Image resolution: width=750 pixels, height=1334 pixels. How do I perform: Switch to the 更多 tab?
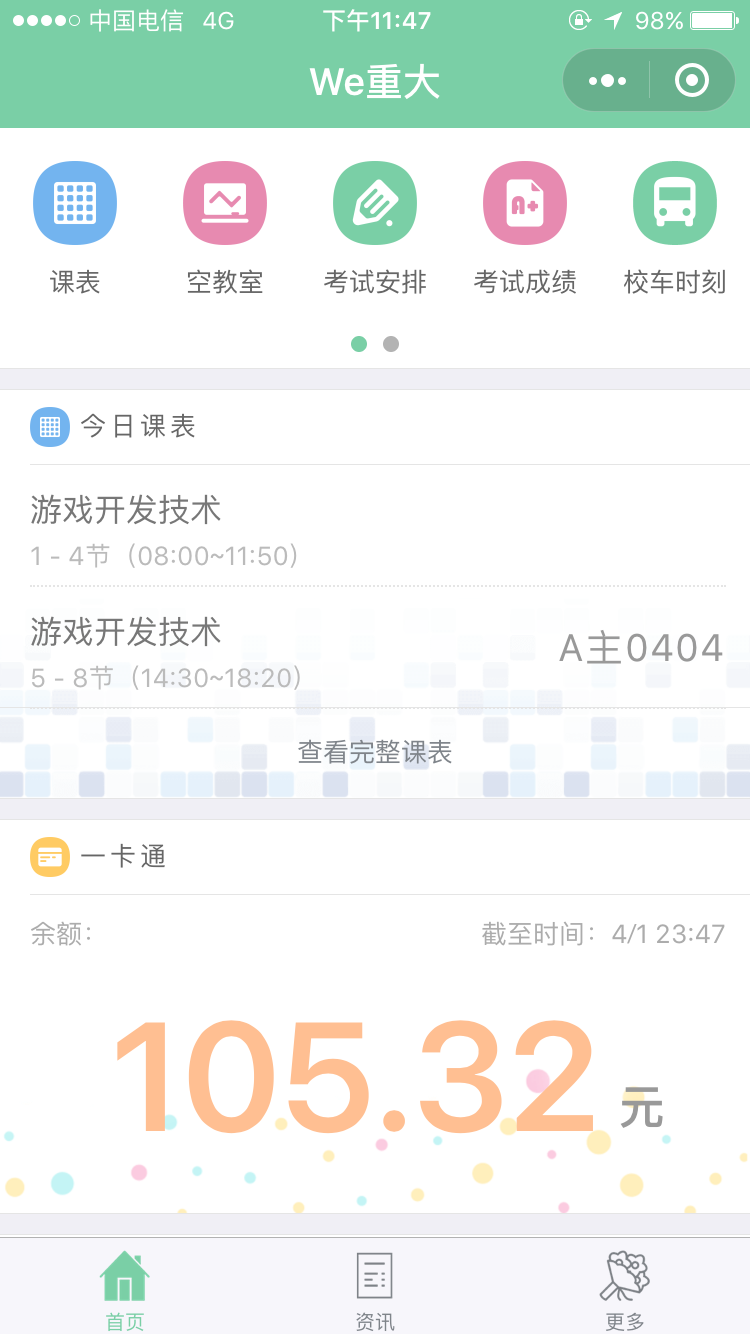tap(625, 1290)
